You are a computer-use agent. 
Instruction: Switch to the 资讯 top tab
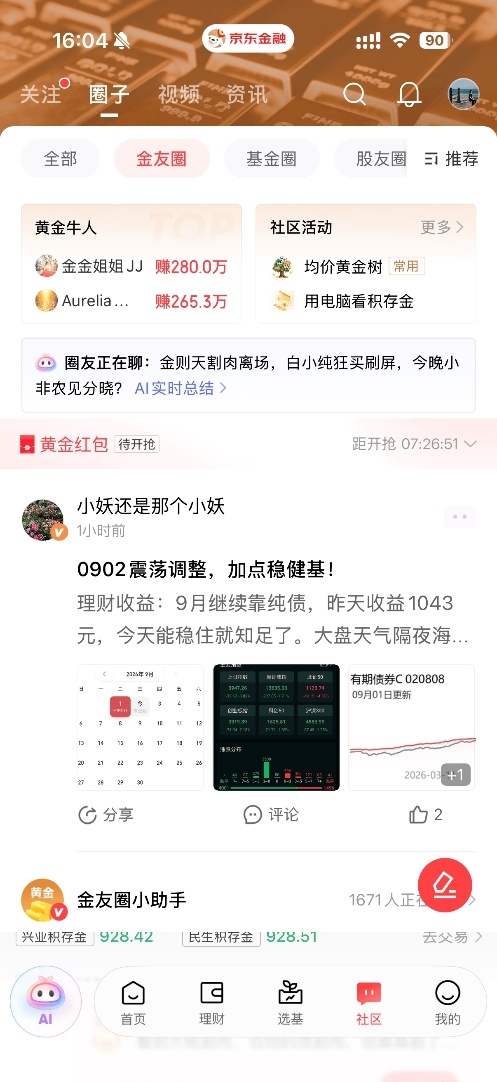click(246, 95)
